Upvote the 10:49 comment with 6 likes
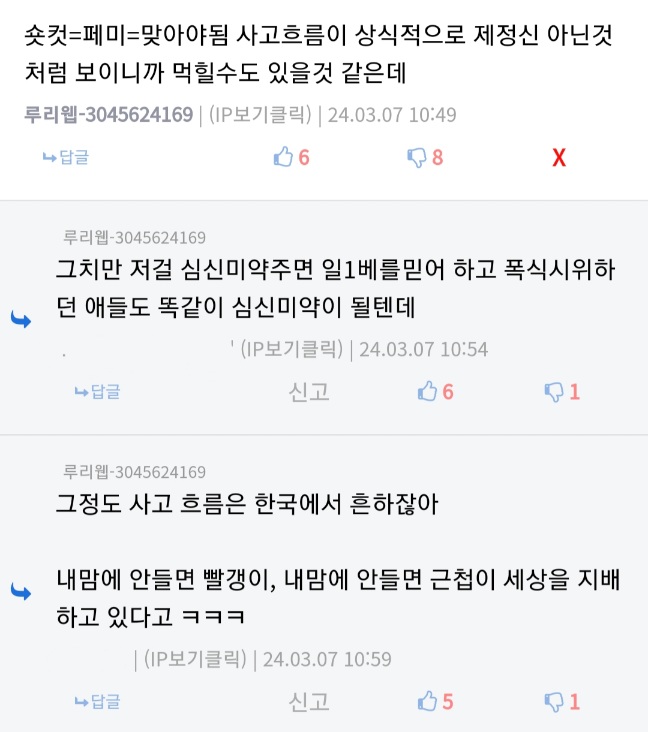Image resolution: width=648 pixels, height=732 pixels. click(x=291, y=157)
